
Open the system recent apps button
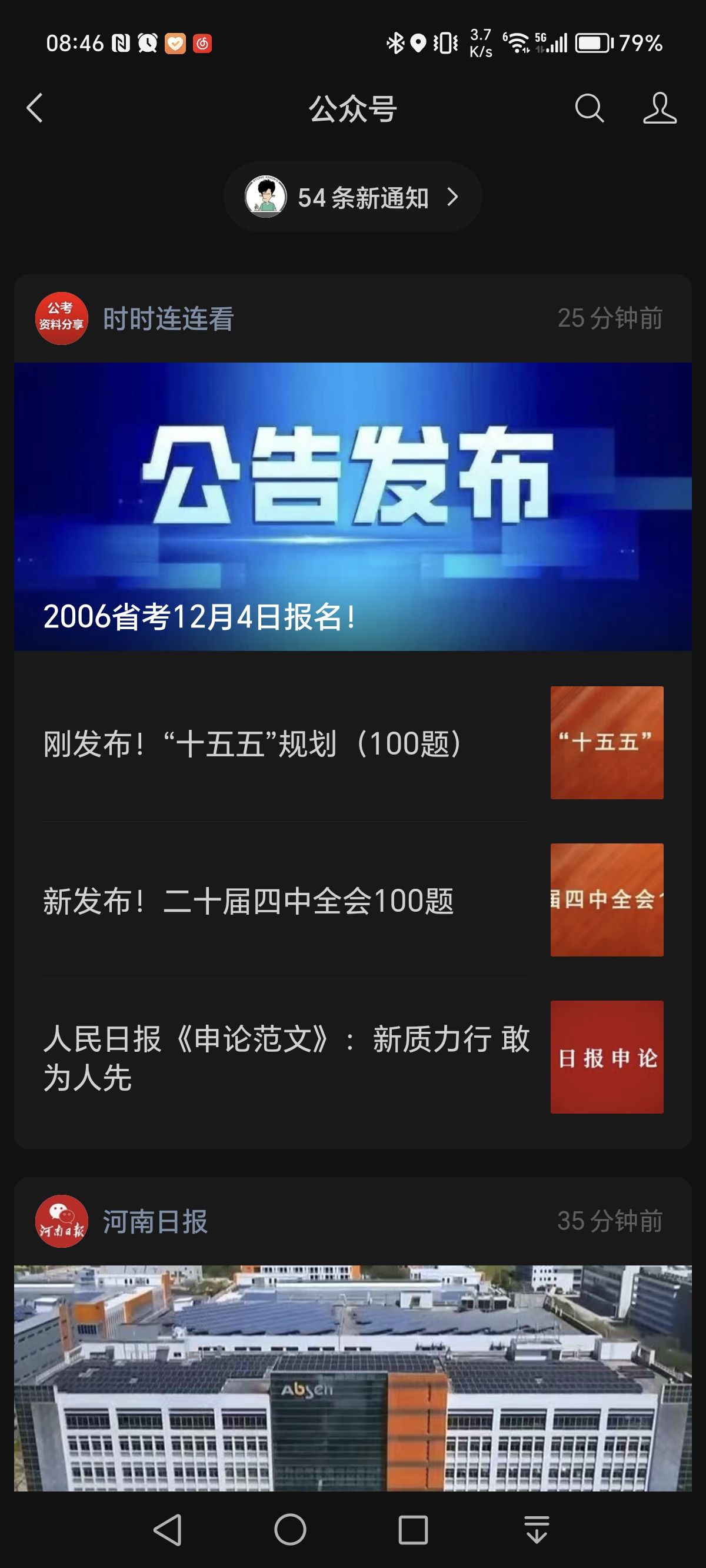(413, 1530)
